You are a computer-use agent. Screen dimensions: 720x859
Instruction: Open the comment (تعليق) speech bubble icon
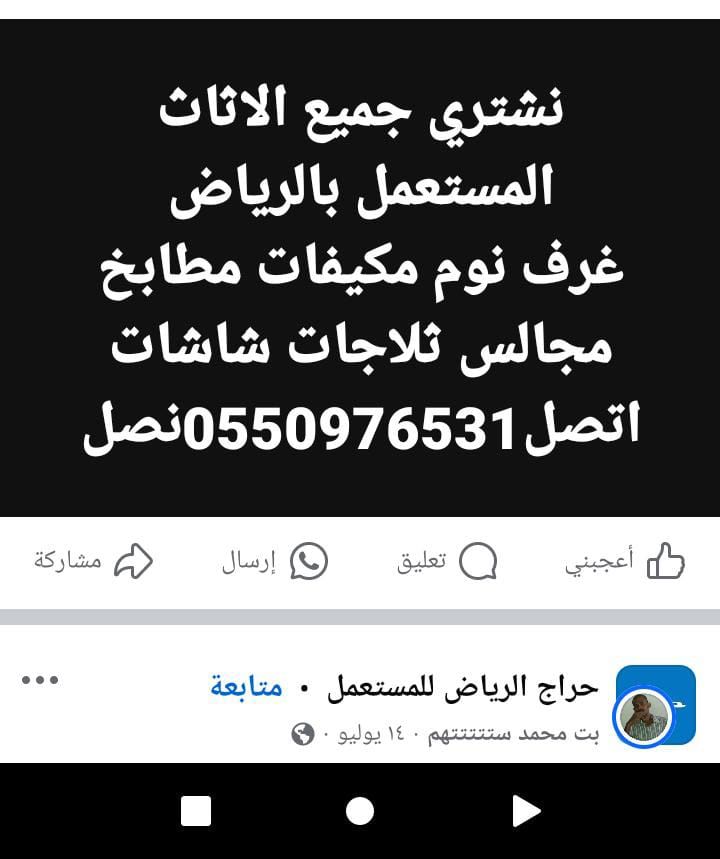coord(477,562)
